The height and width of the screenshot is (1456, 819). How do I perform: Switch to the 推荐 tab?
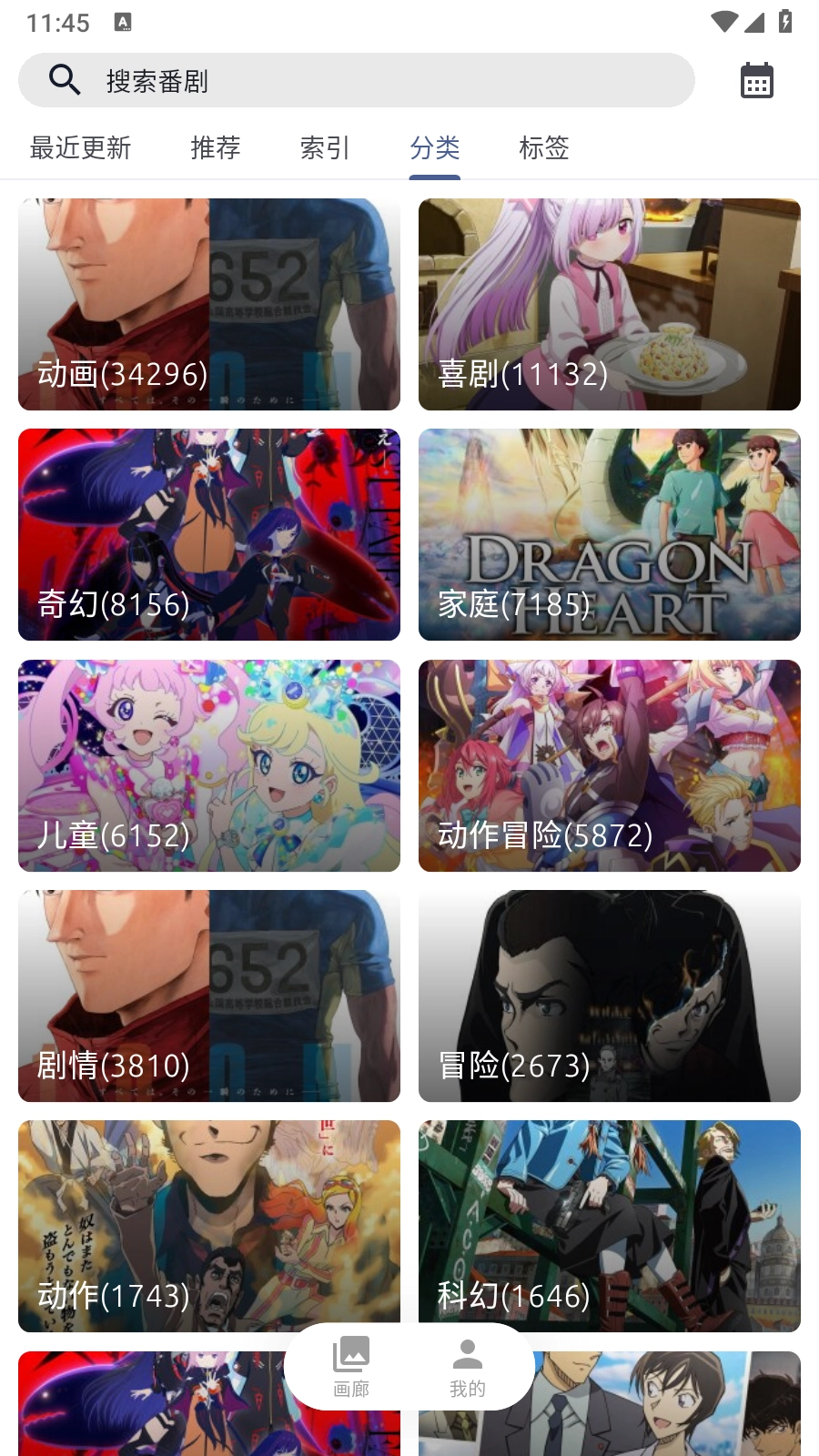tap(216, 147)
